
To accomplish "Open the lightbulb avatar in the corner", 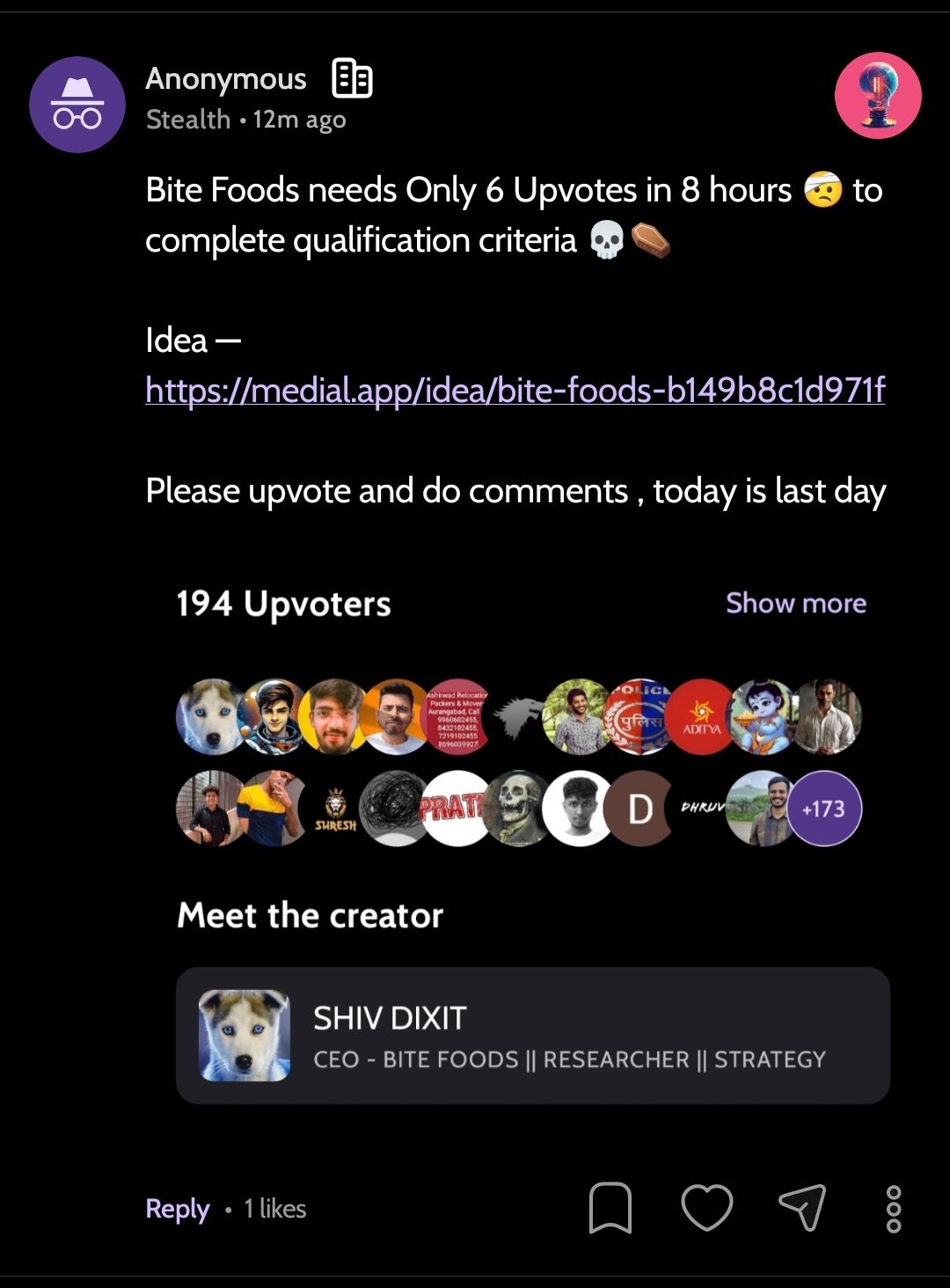I will pyautogui.click(x=878, y=95).
